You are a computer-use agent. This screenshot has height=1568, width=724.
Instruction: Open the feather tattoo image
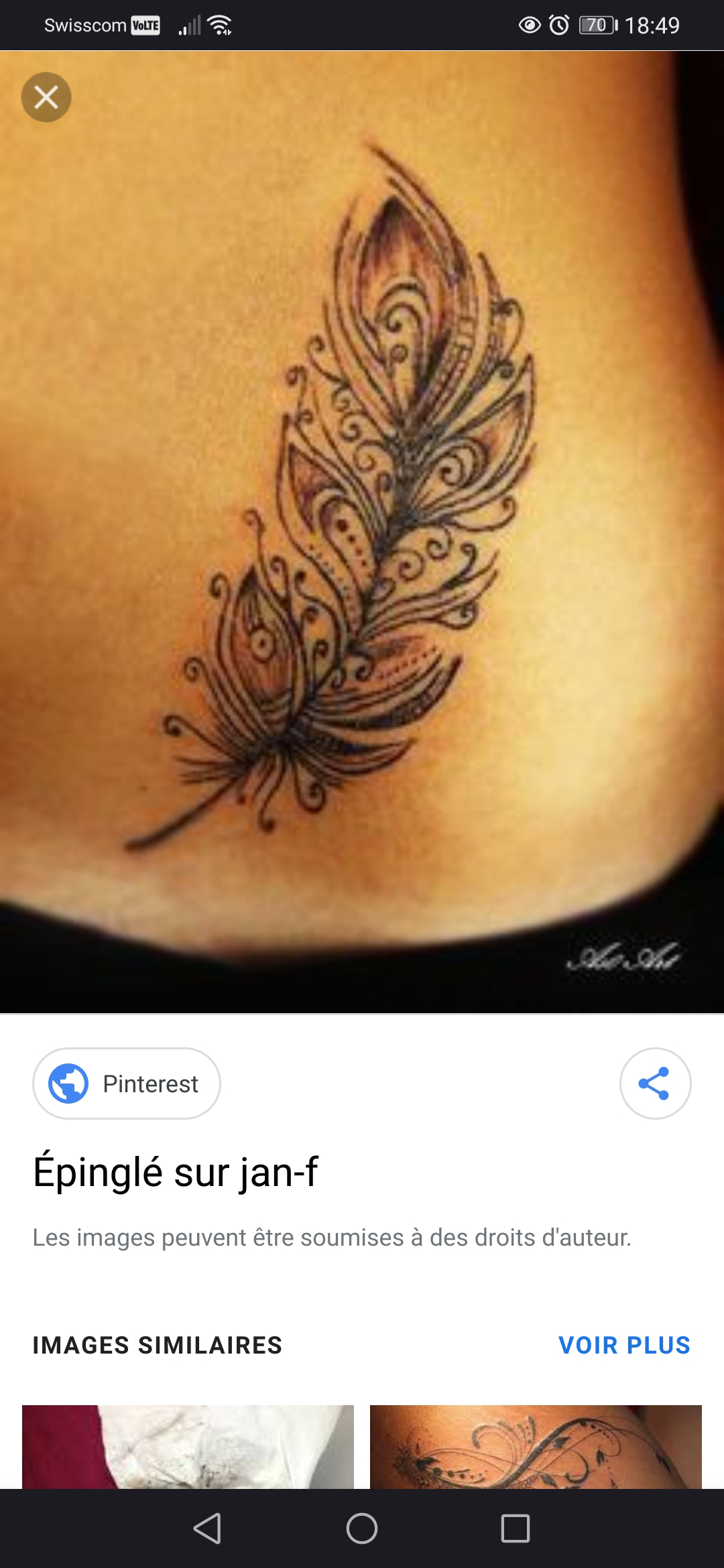[362, 532]
